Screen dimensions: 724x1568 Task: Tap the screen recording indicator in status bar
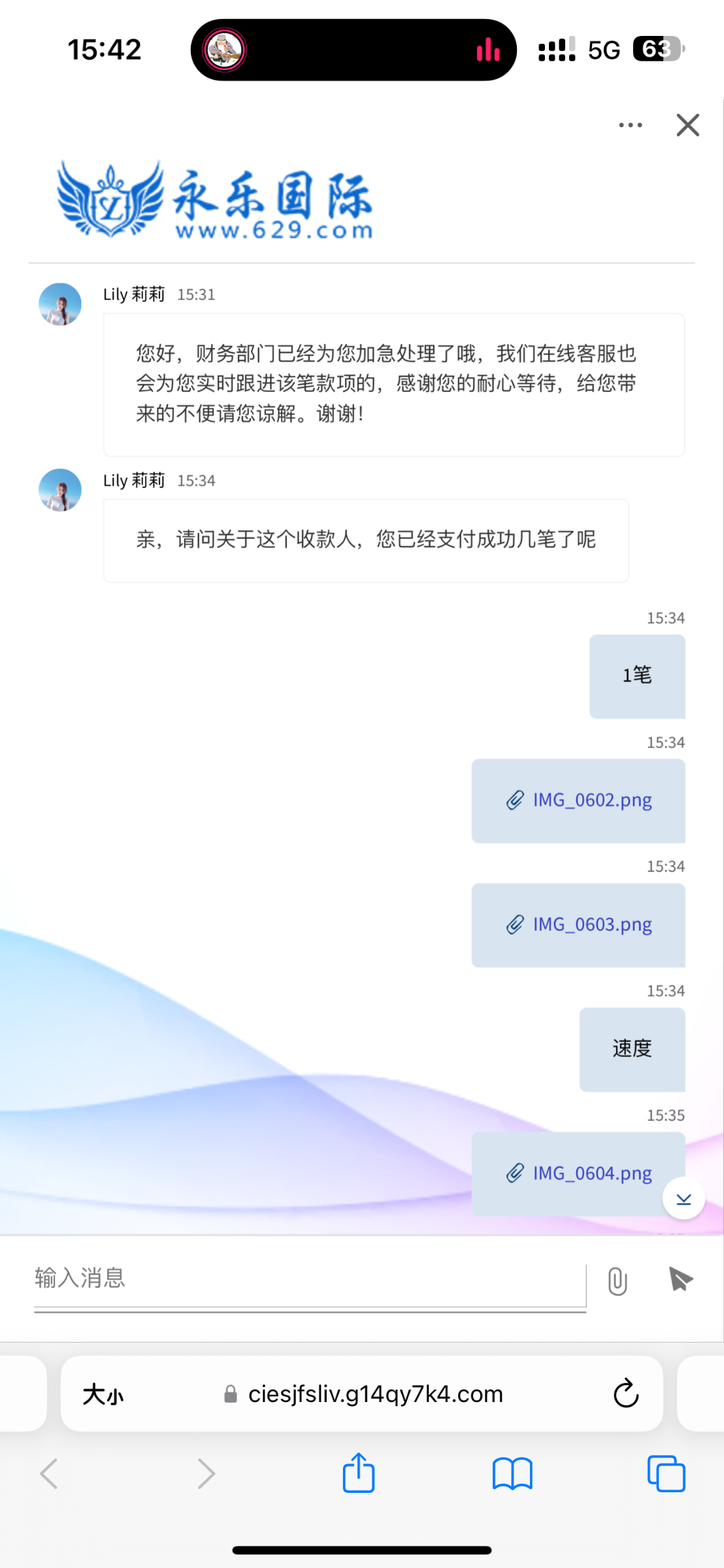click(x=489, y=49)
